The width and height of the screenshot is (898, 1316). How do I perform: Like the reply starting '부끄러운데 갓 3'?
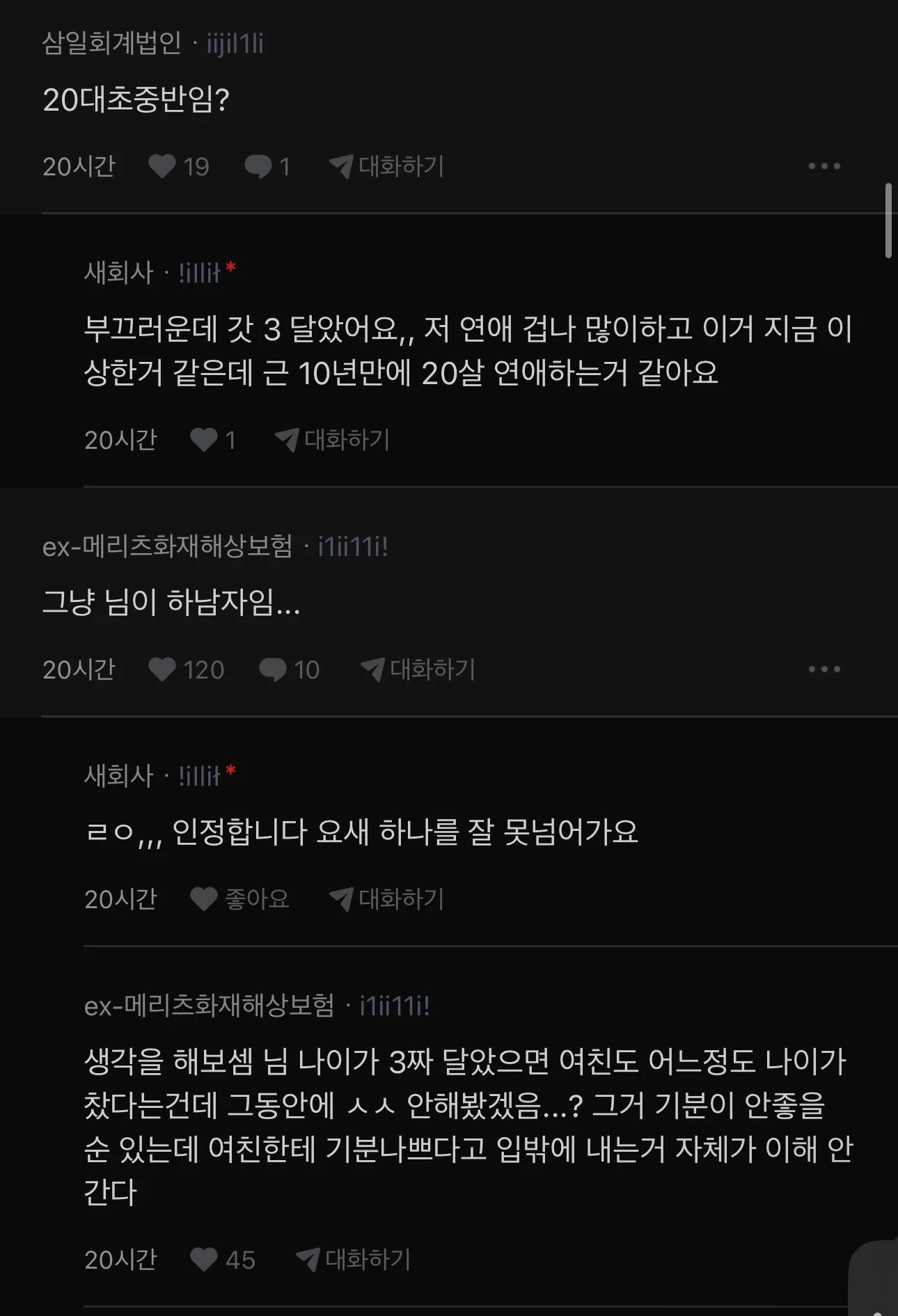click(x=204, y=440)
